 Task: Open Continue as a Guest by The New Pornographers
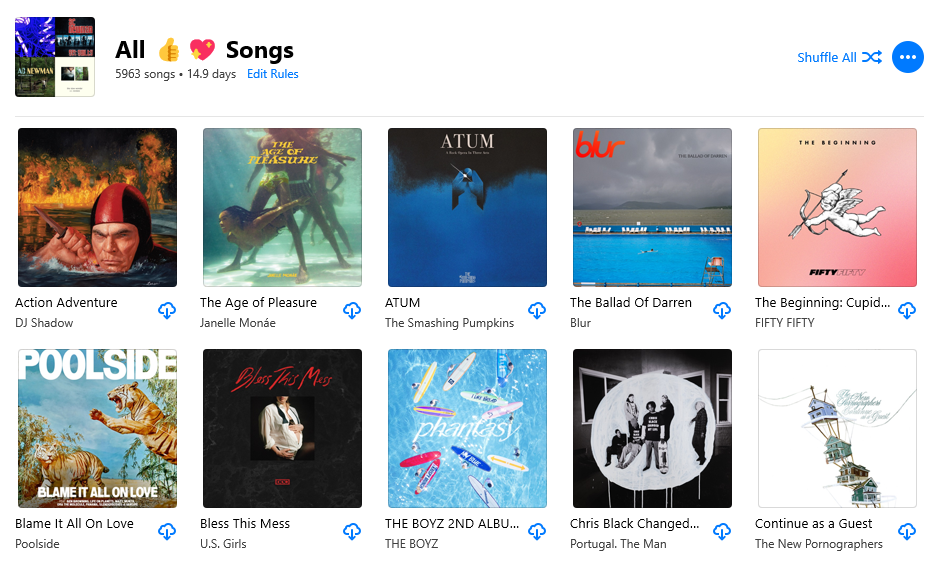pos(837,428)
